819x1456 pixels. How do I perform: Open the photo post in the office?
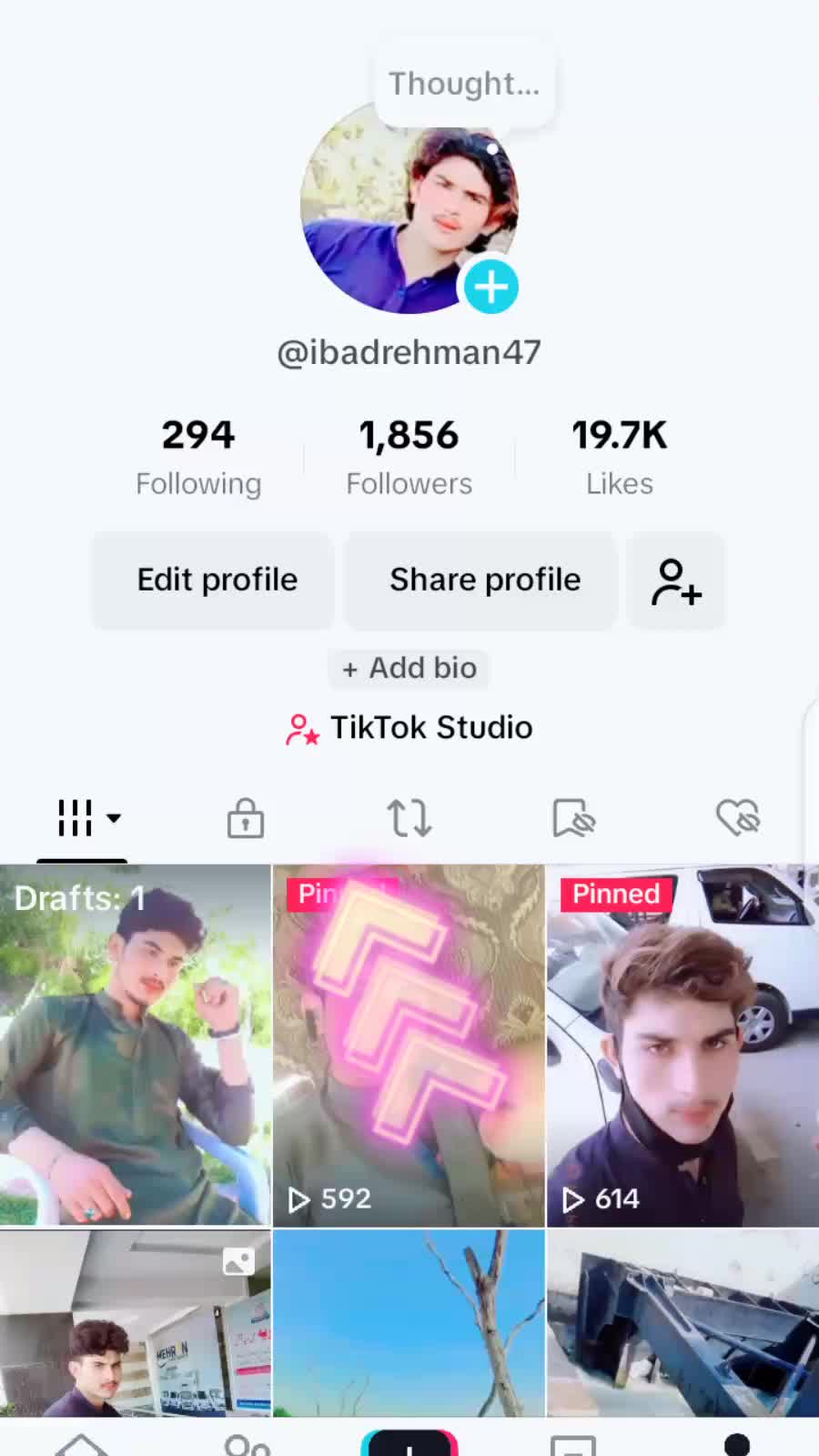[135, 1323]
